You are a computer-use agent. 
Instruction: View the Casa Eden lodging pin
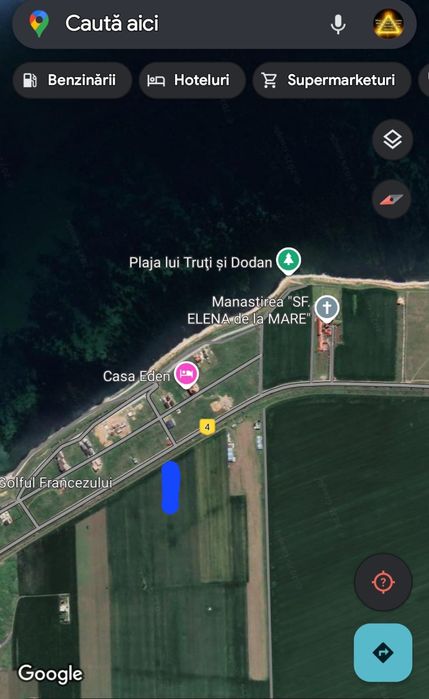pos(186,374)
